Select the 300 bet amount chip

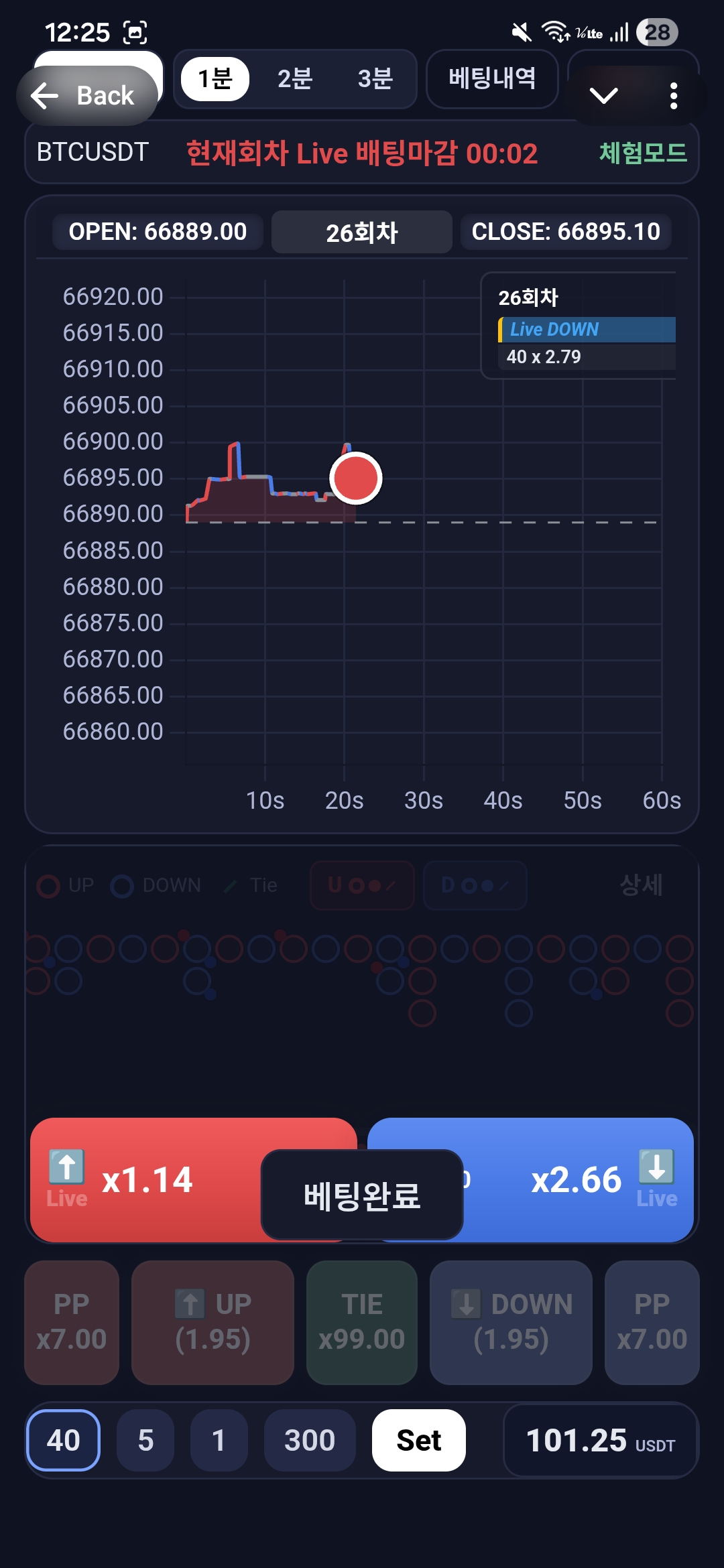(x=310, y=1441)
